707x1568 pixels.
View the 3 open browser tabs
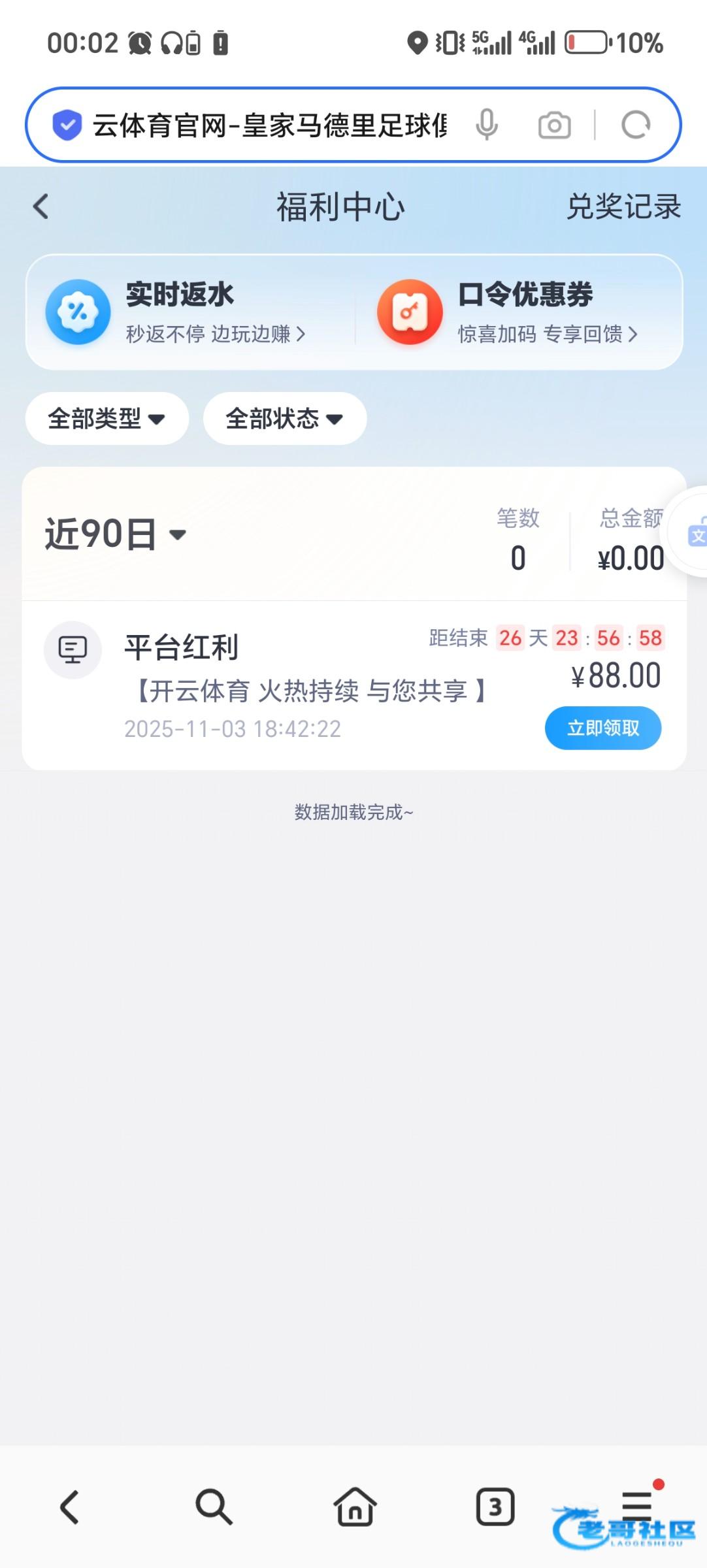[x=495, y=1507]
